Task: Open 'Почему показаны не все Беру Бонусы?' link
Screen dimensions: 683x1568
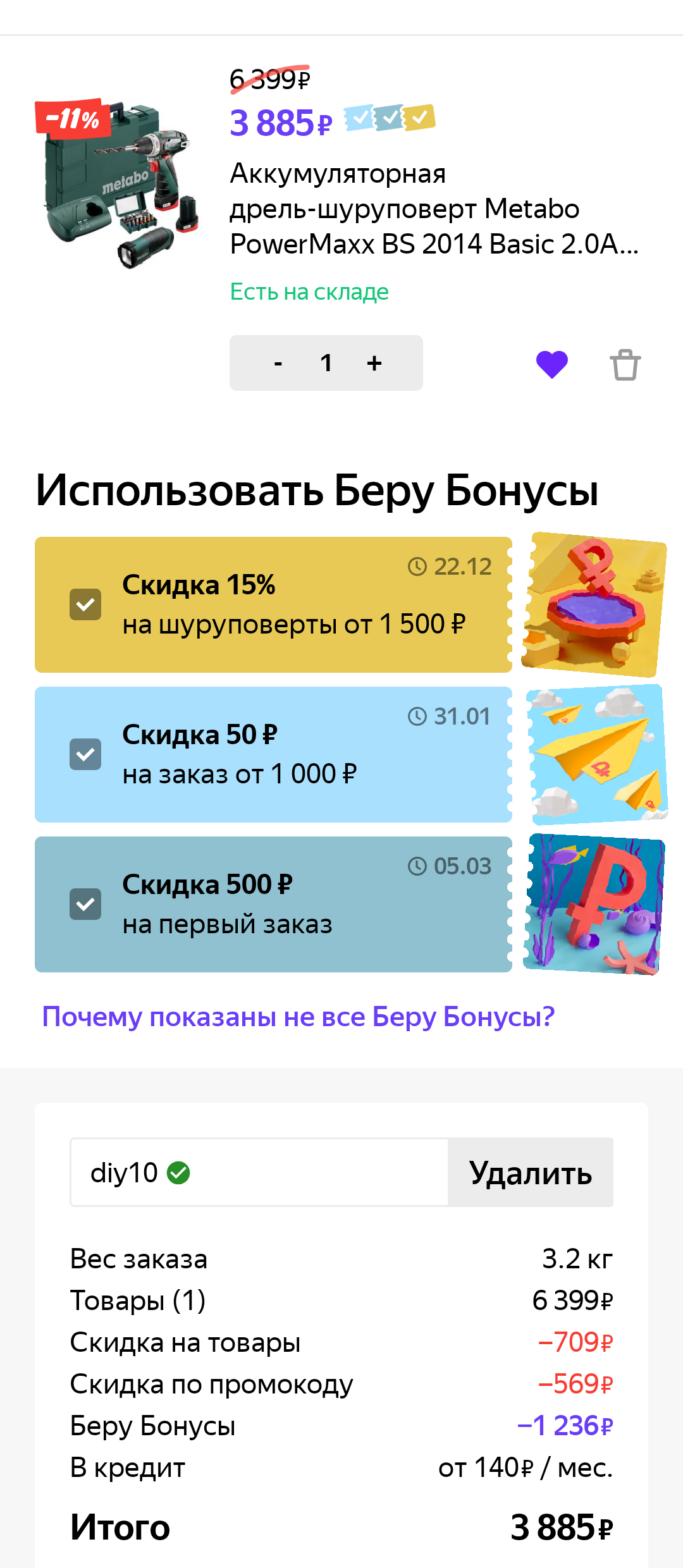Action: coord(298,1017)
